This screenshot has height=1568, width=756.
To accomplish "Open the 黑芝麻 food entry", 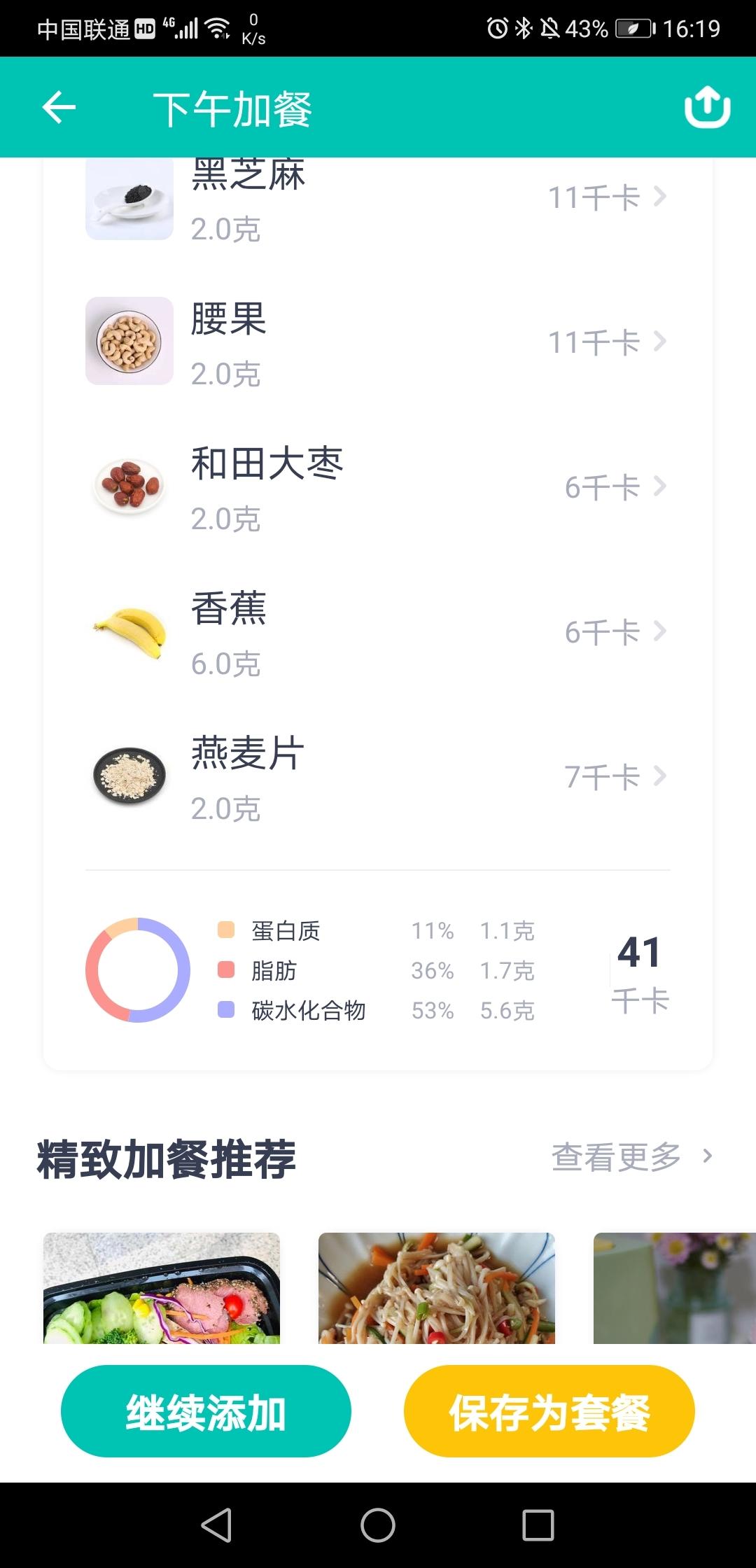I will (x=378, y=199).
